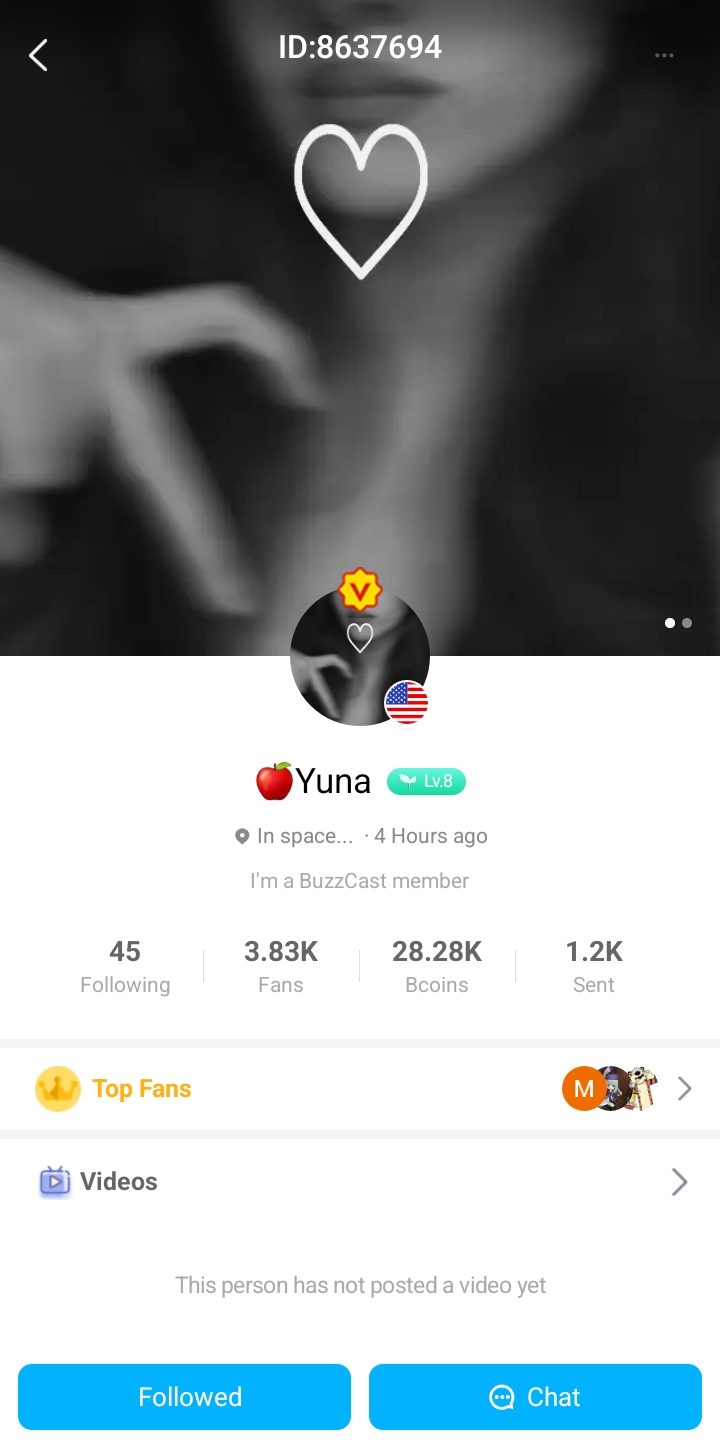Image resolution: width=720 pixels, height=1448 pixels.
Task: Go back using the top arrow
Action: pos(38,56)
